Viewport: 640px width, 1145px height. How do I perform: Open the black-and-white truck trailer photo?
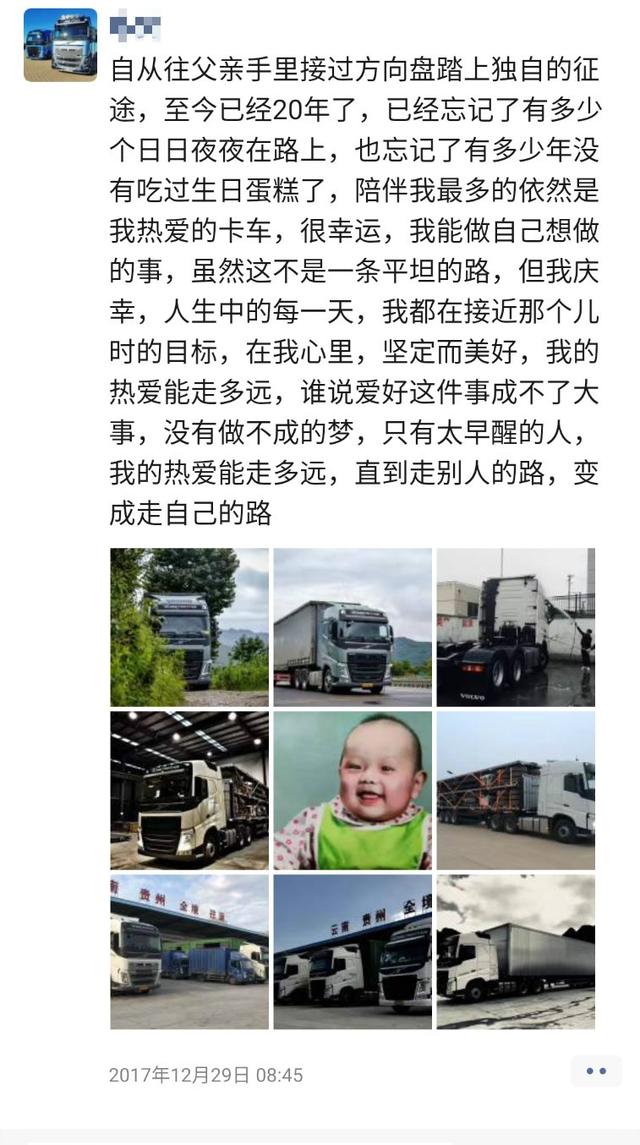coord(515,952)
